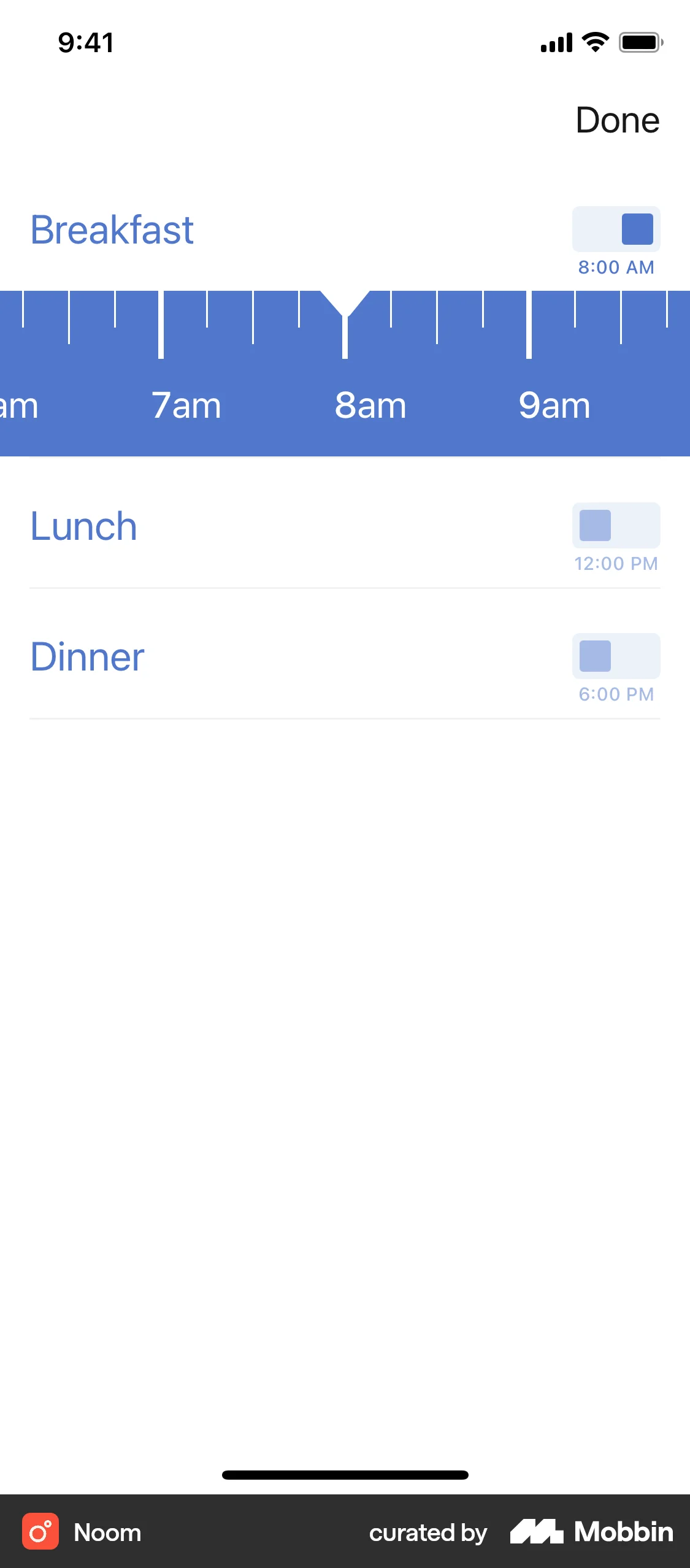
Task: Tap Done to save reminder settings
Action: (x=616, y=120)
